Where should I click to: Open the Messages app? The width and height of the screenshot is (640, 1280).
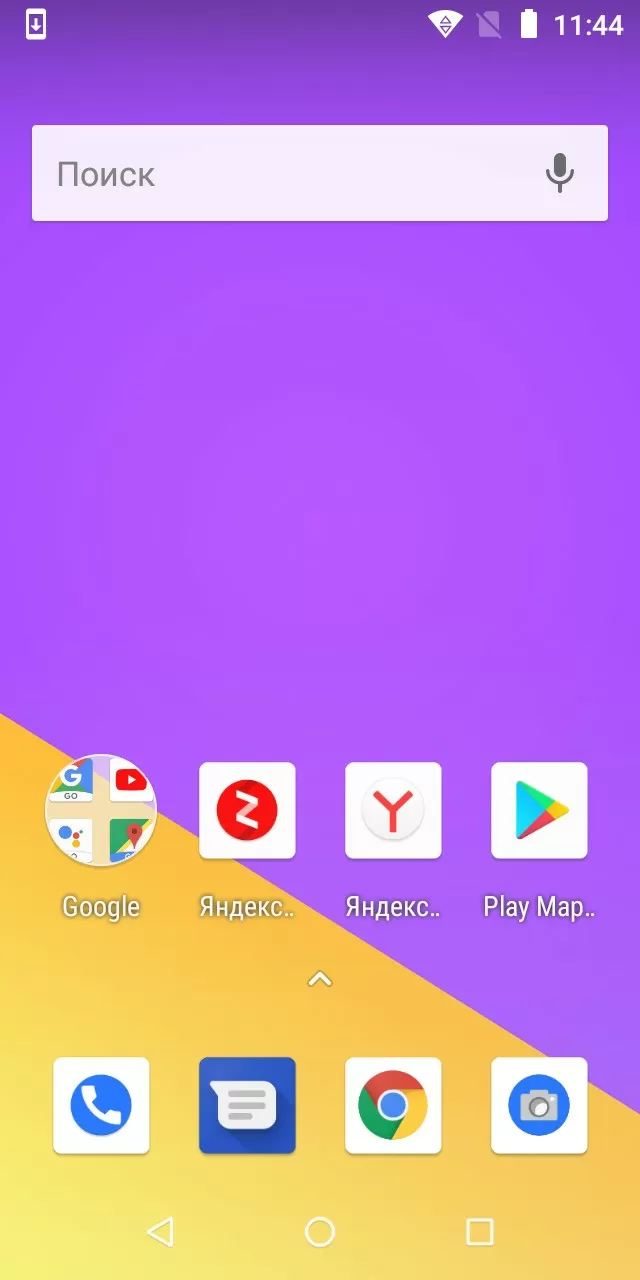click(x=247, y=1105)
